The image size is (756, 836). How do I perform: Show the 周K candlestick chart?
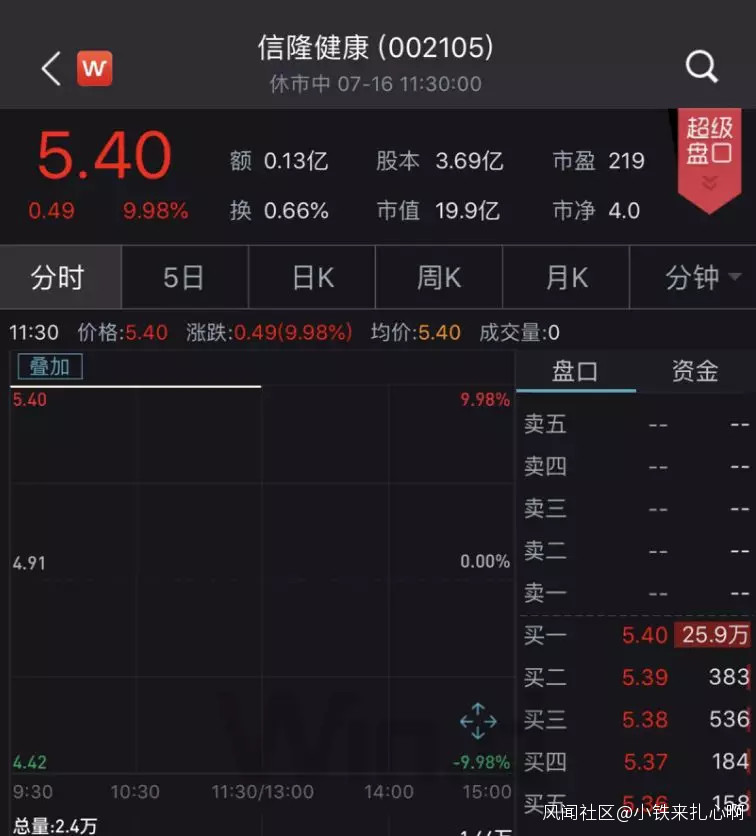[439, 278]
